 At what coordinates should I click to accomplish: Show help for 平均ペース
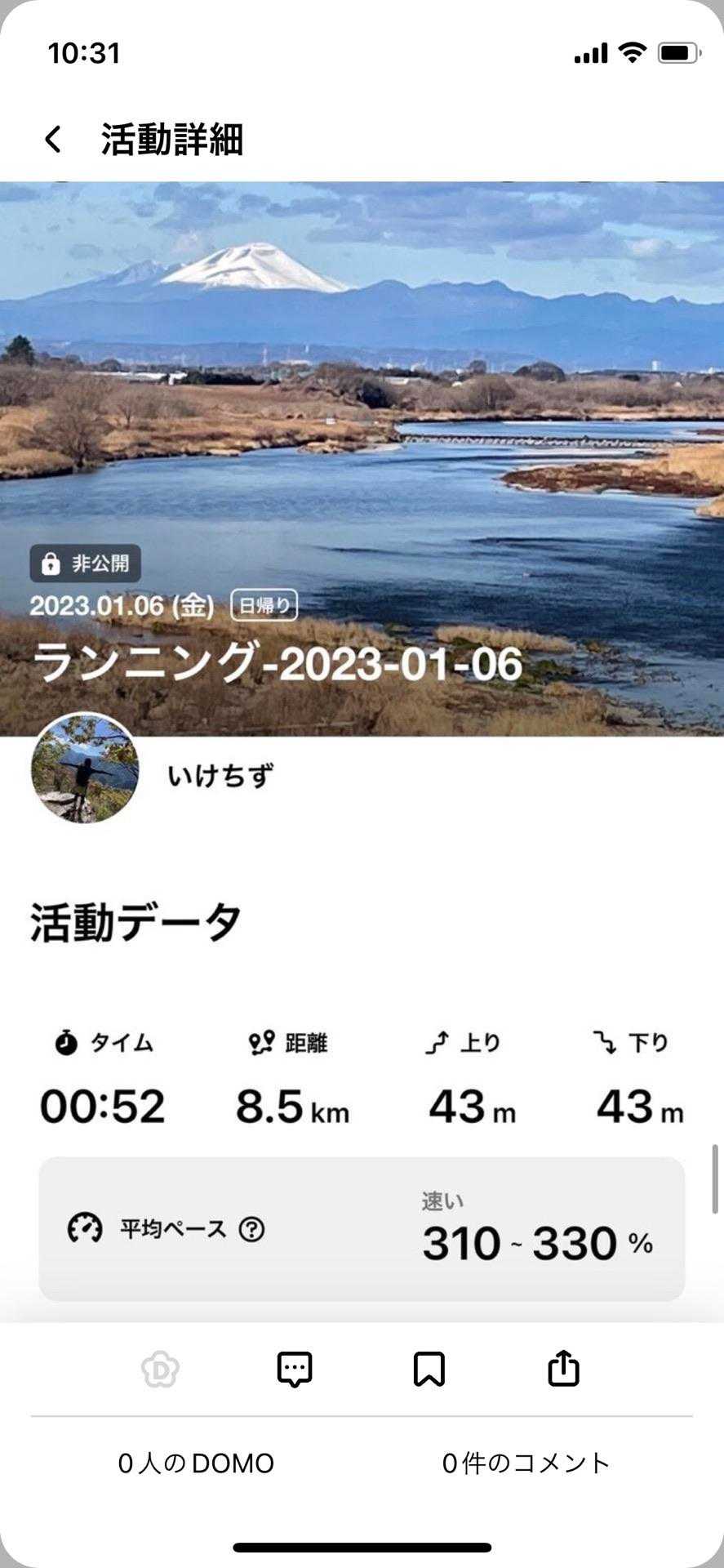coord(251,1228)
